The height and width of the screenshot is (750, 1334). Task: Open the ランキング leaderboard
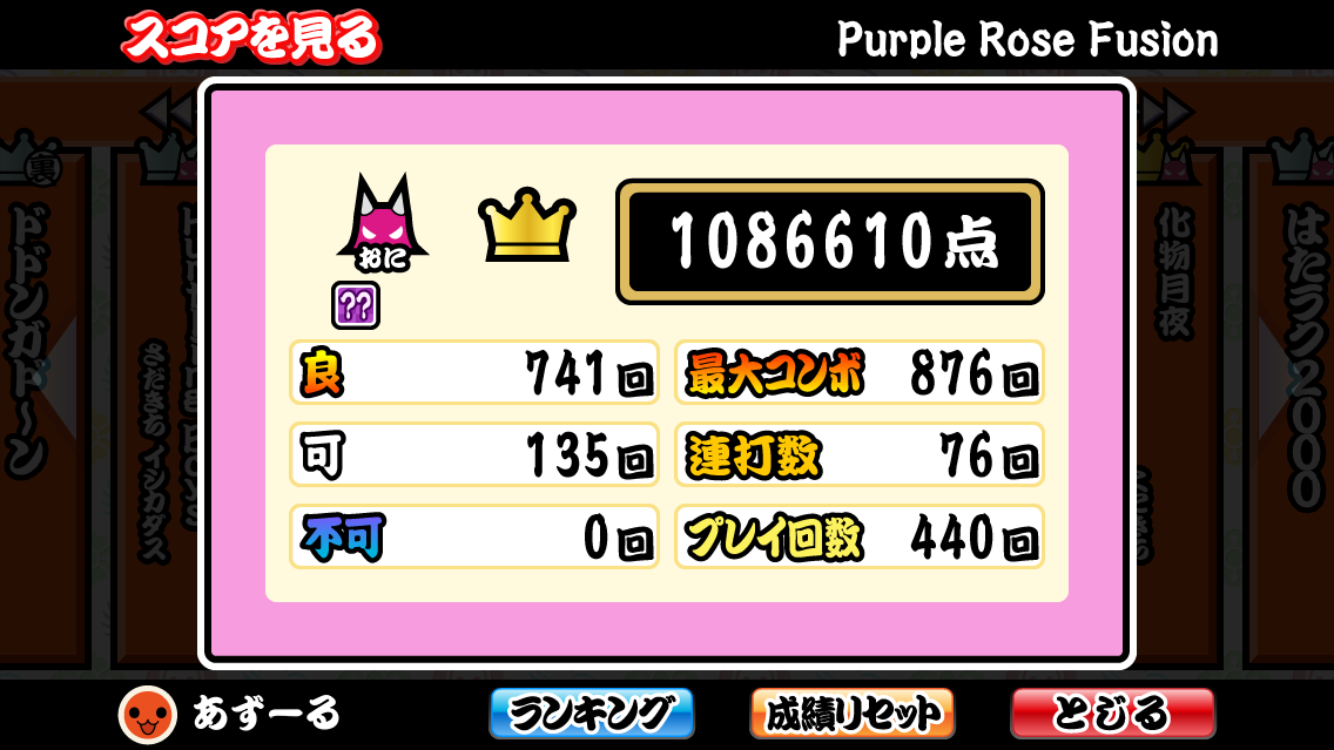[591, 714]
